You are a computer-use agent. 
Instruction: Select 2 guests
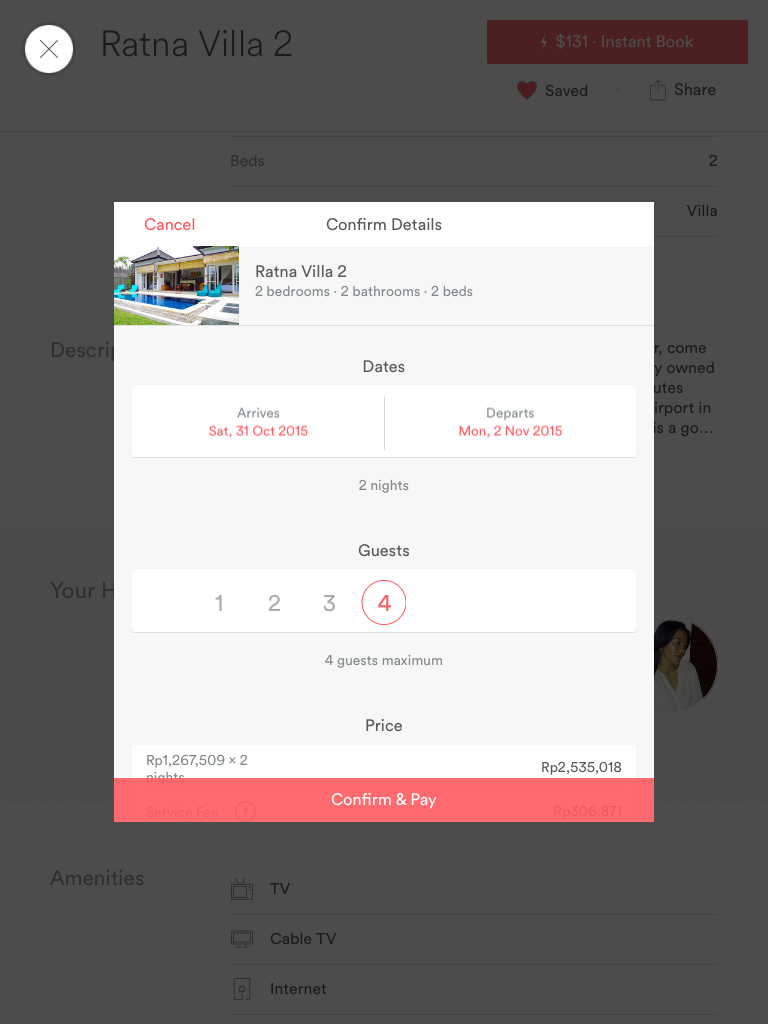[x=274, y=603]
